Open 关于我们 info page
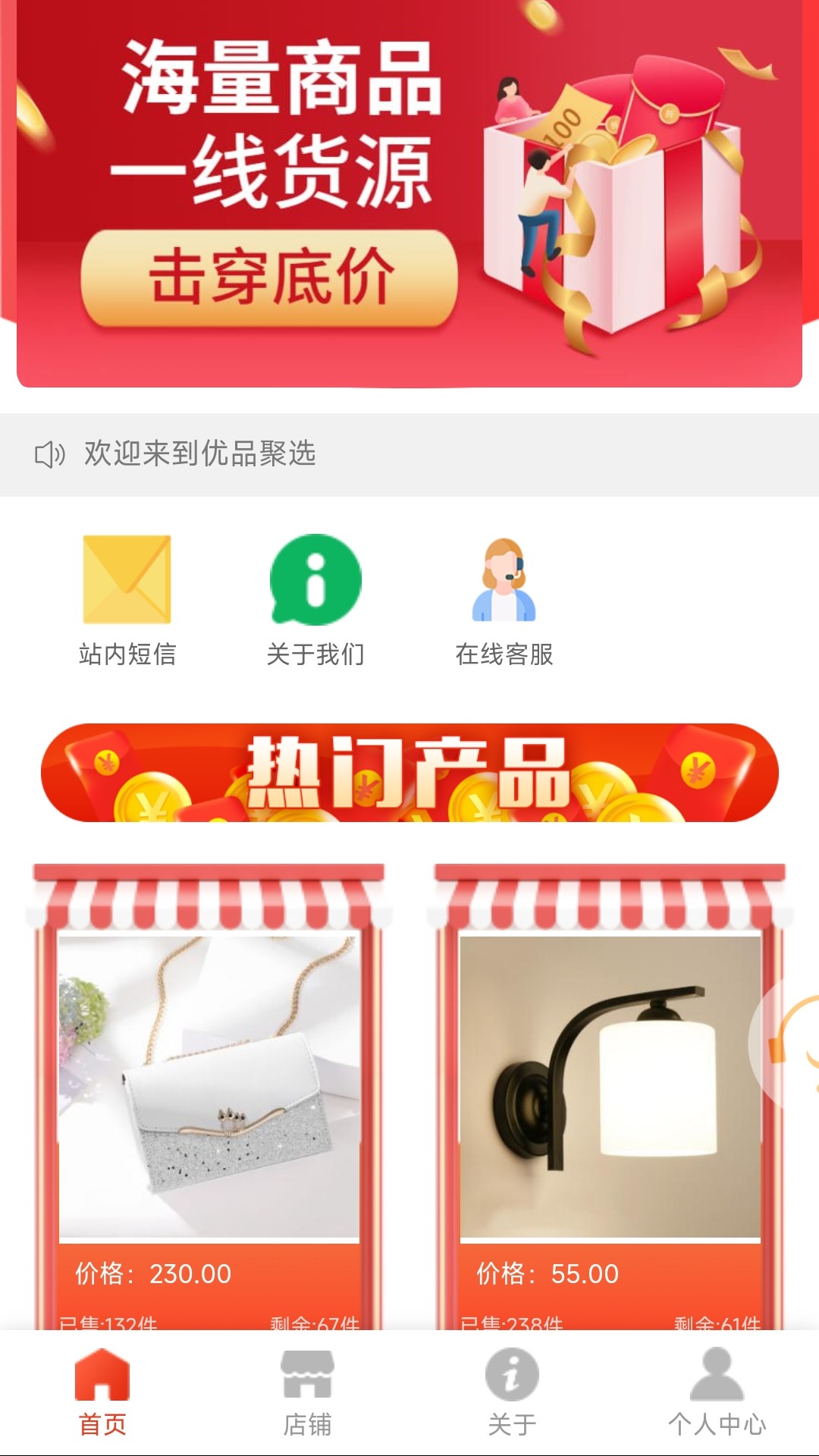The image size is (819, 1456). [x=315, y=599]
